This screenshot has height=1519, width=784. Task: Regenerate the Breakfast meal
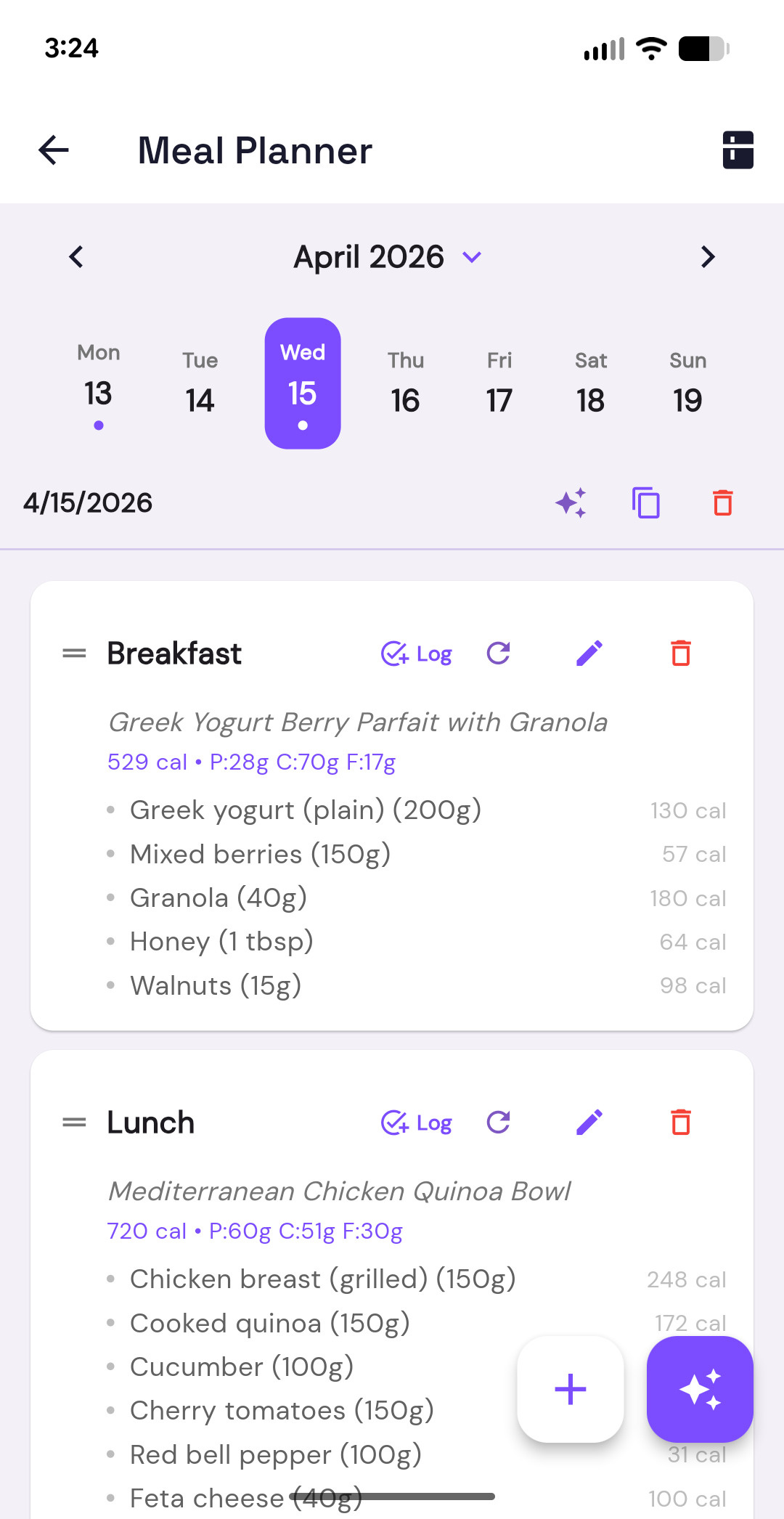coord(498,653)
